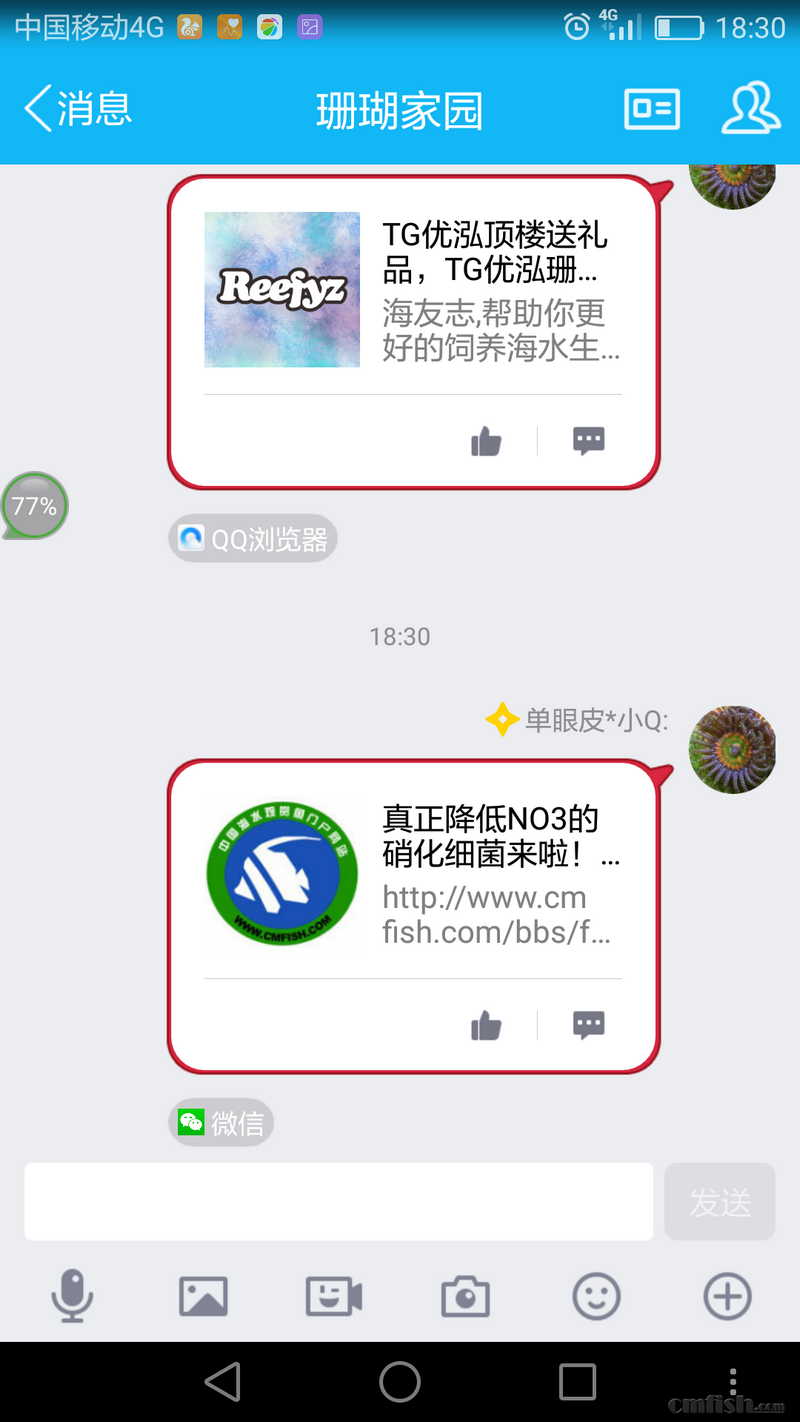Comment on the TG优泓 shared link
800x1422 pixels.
click(588, 441)
